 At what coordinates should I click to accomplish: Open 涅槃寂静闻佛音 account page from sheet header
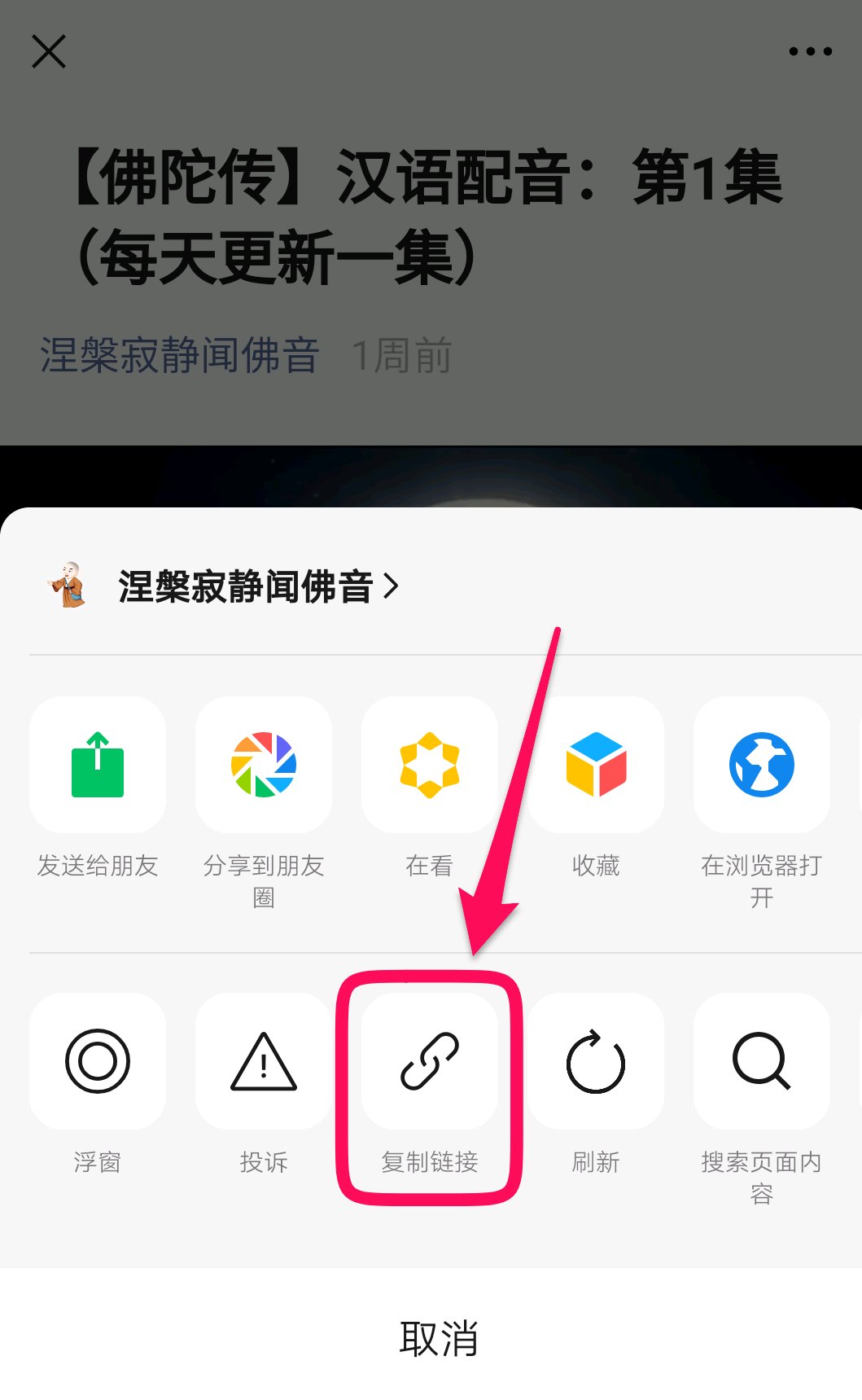tap(244, 586)
